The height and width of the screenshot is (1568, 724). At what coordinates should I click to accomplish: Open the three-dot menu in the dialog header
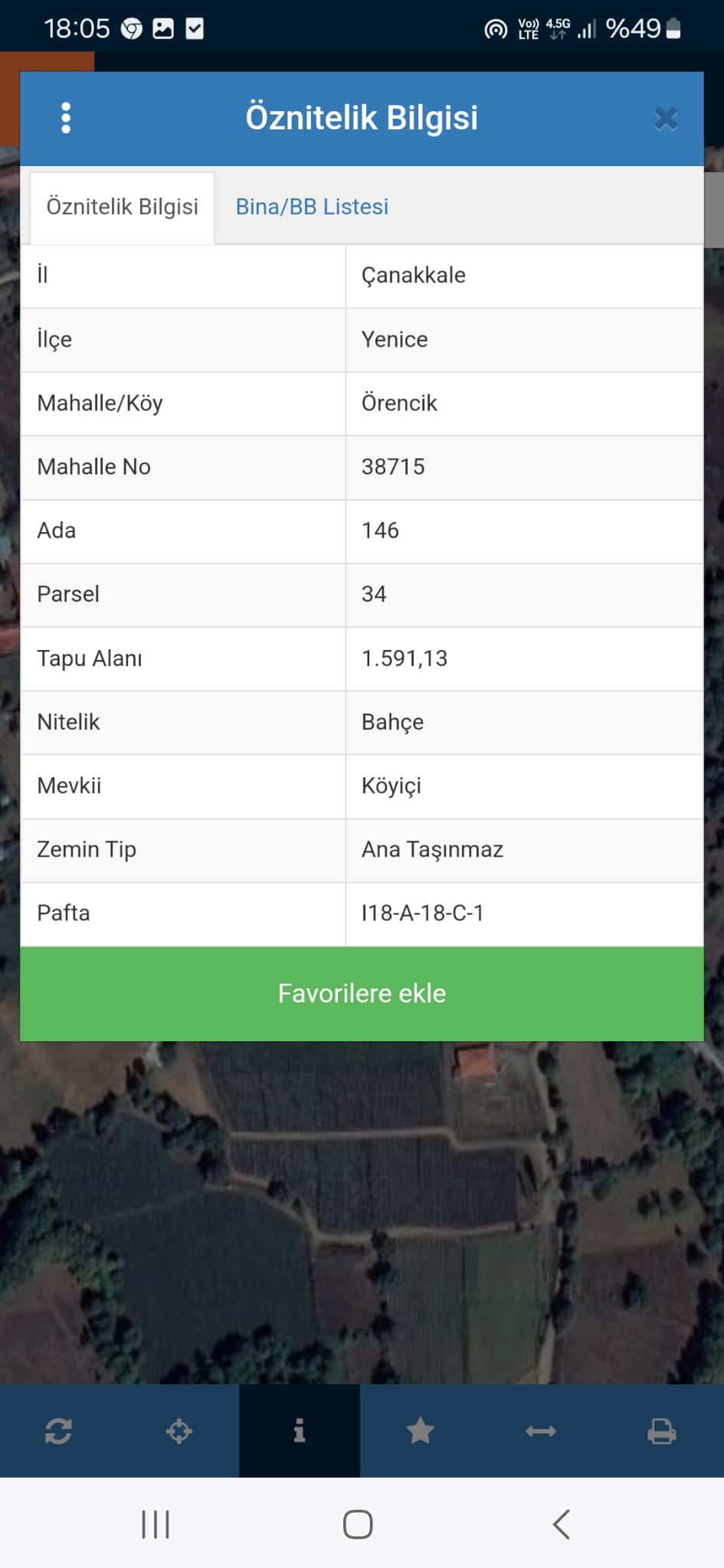[x=66, y=118]
